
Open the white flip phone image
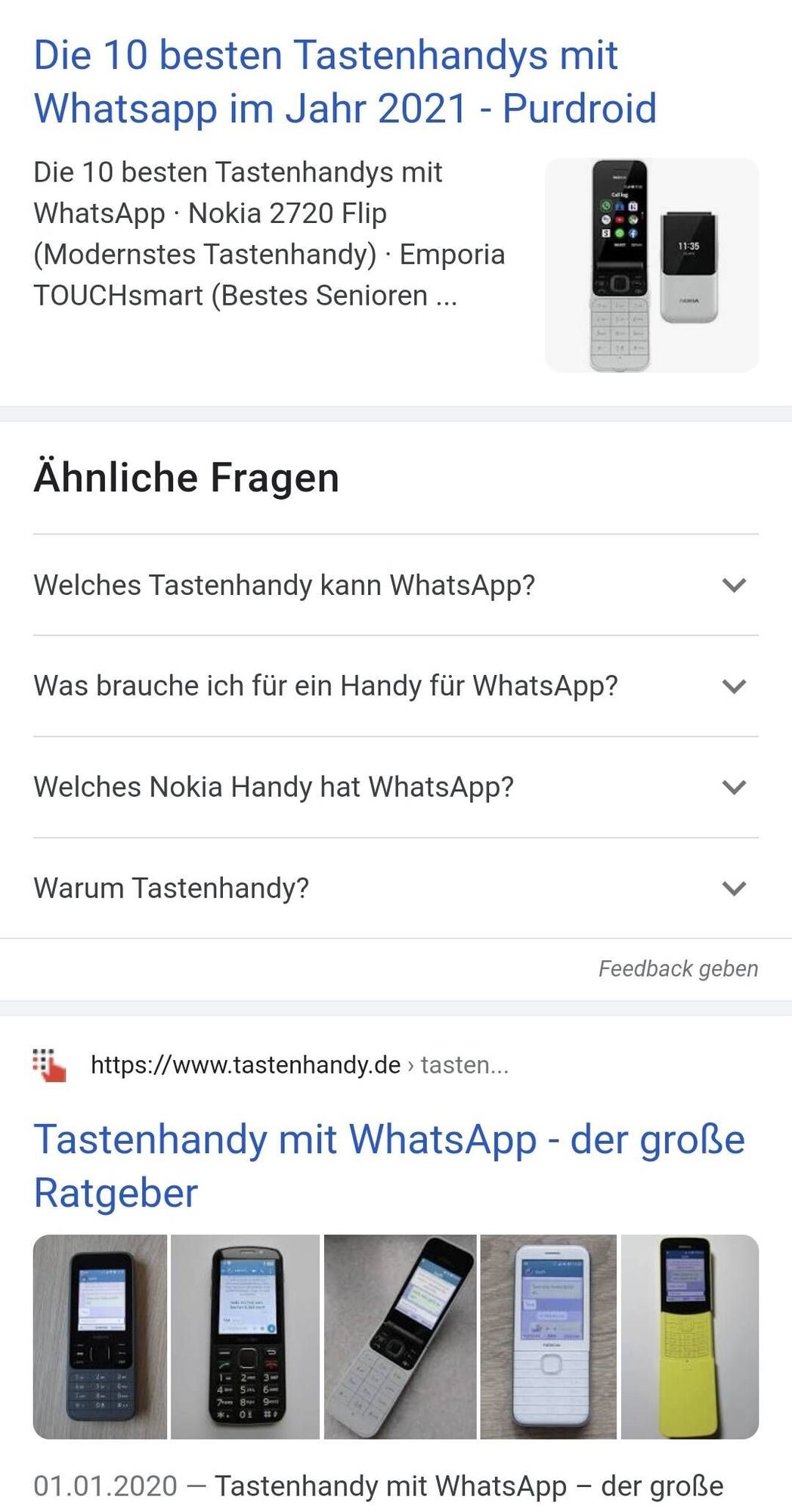pyautogui.click(x=400, y=1337)
